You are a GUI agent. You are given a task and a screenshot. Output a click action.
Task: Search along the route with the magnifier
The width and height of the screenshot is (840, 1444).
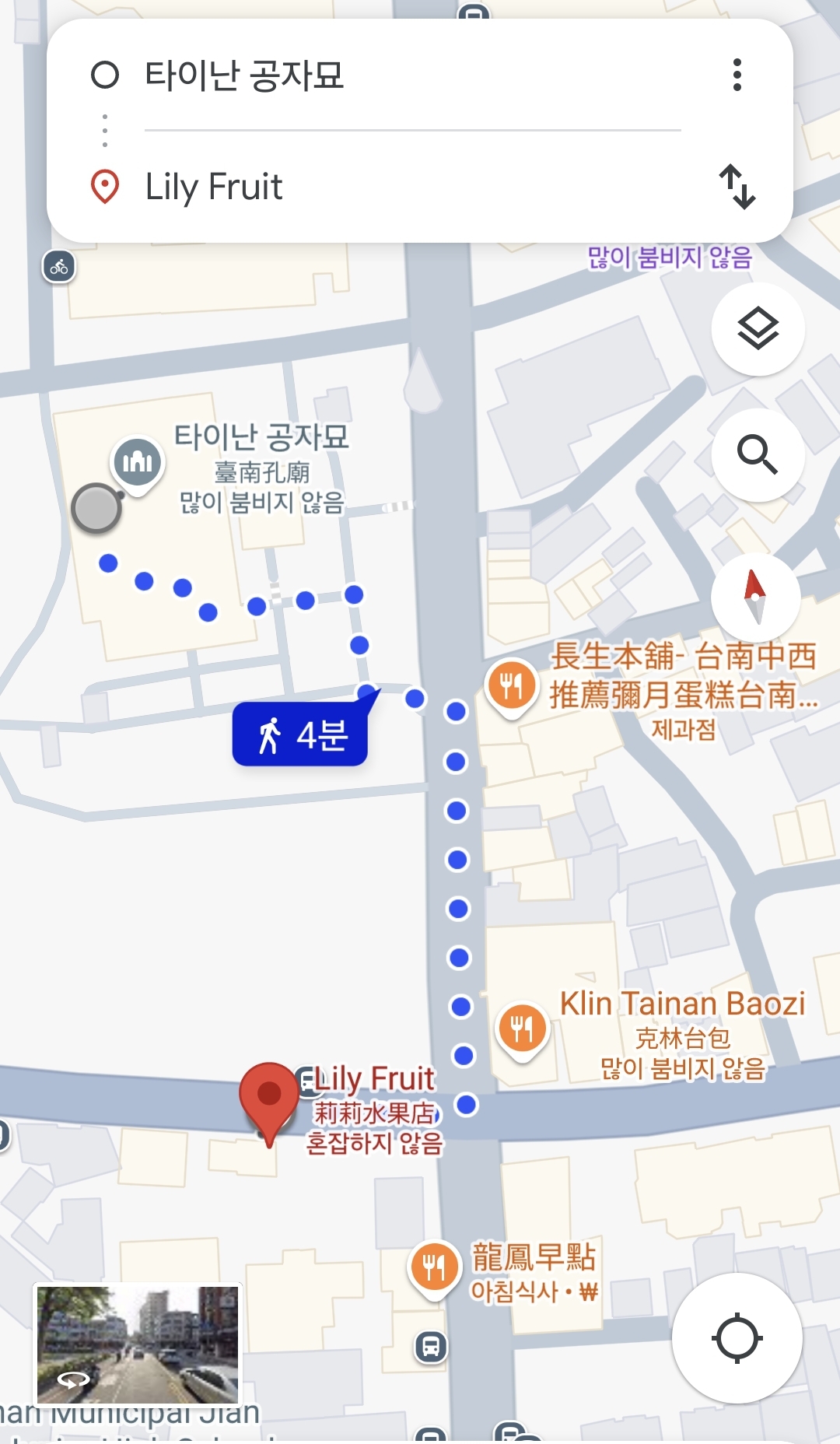pos(758,454)
